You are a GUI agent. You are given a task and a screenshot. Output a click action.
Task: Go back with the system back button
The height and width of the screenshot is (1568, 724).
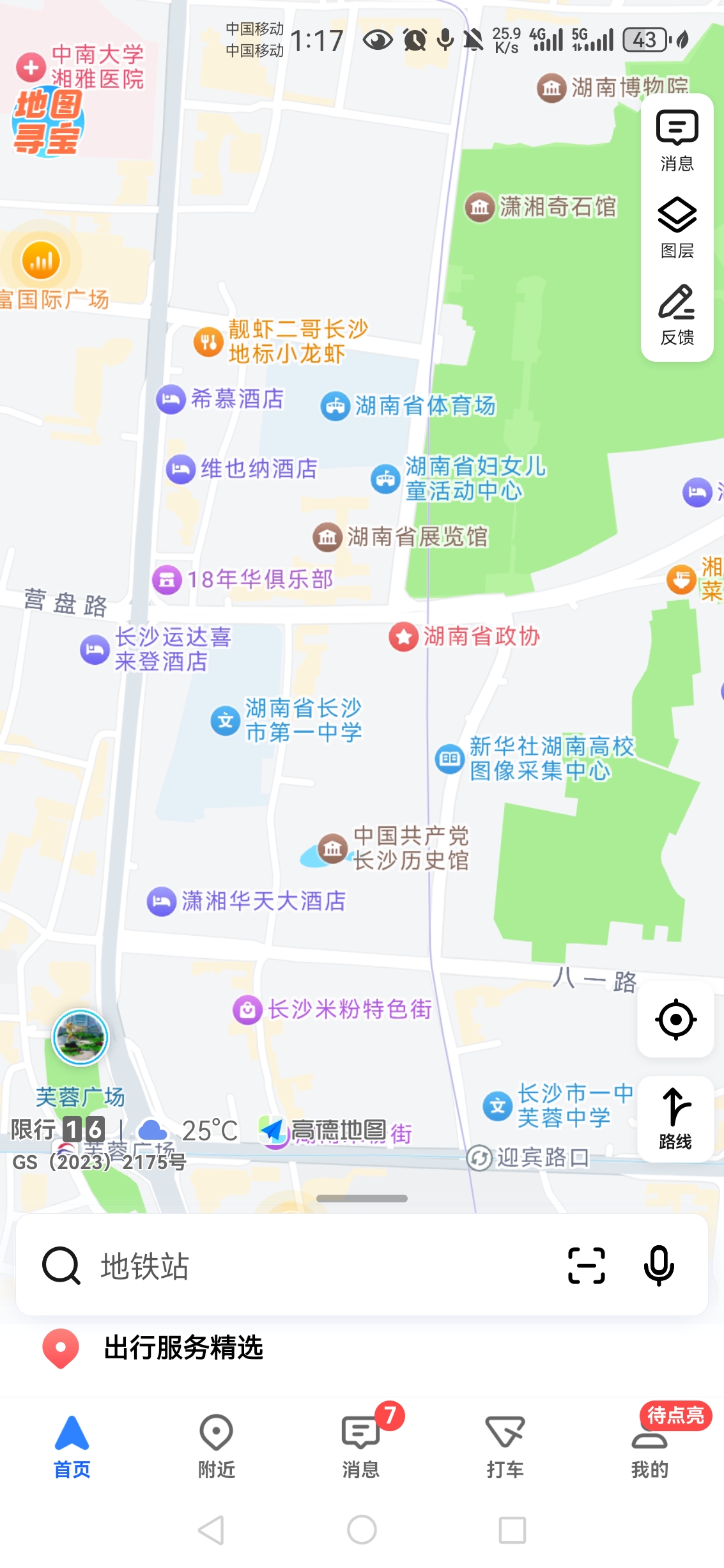click(211, 1530)
